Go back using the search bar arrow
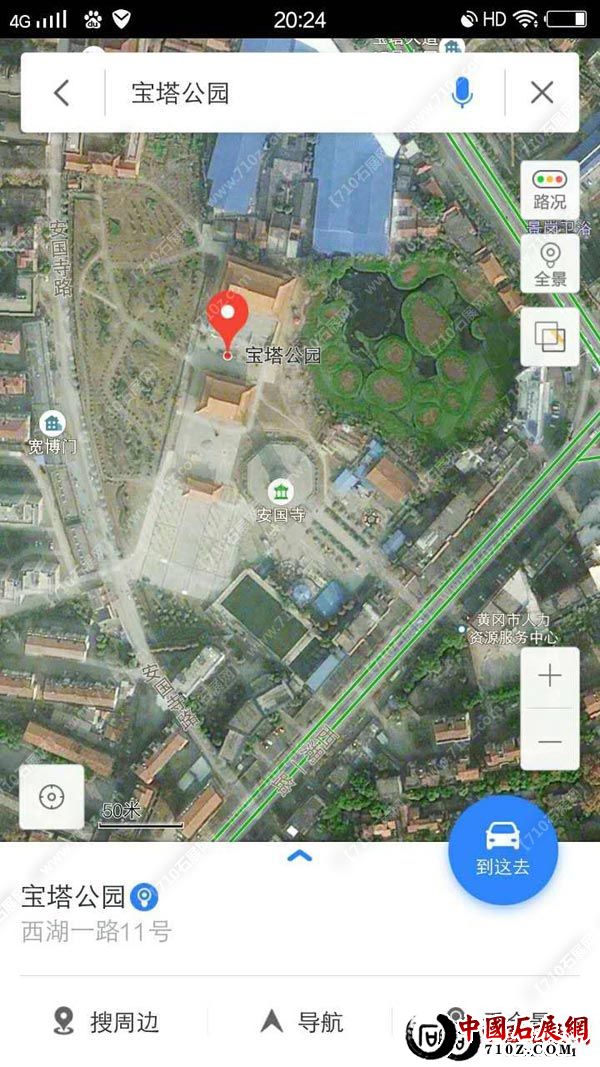Screen dimensions: 600x1067 (62, 93)
